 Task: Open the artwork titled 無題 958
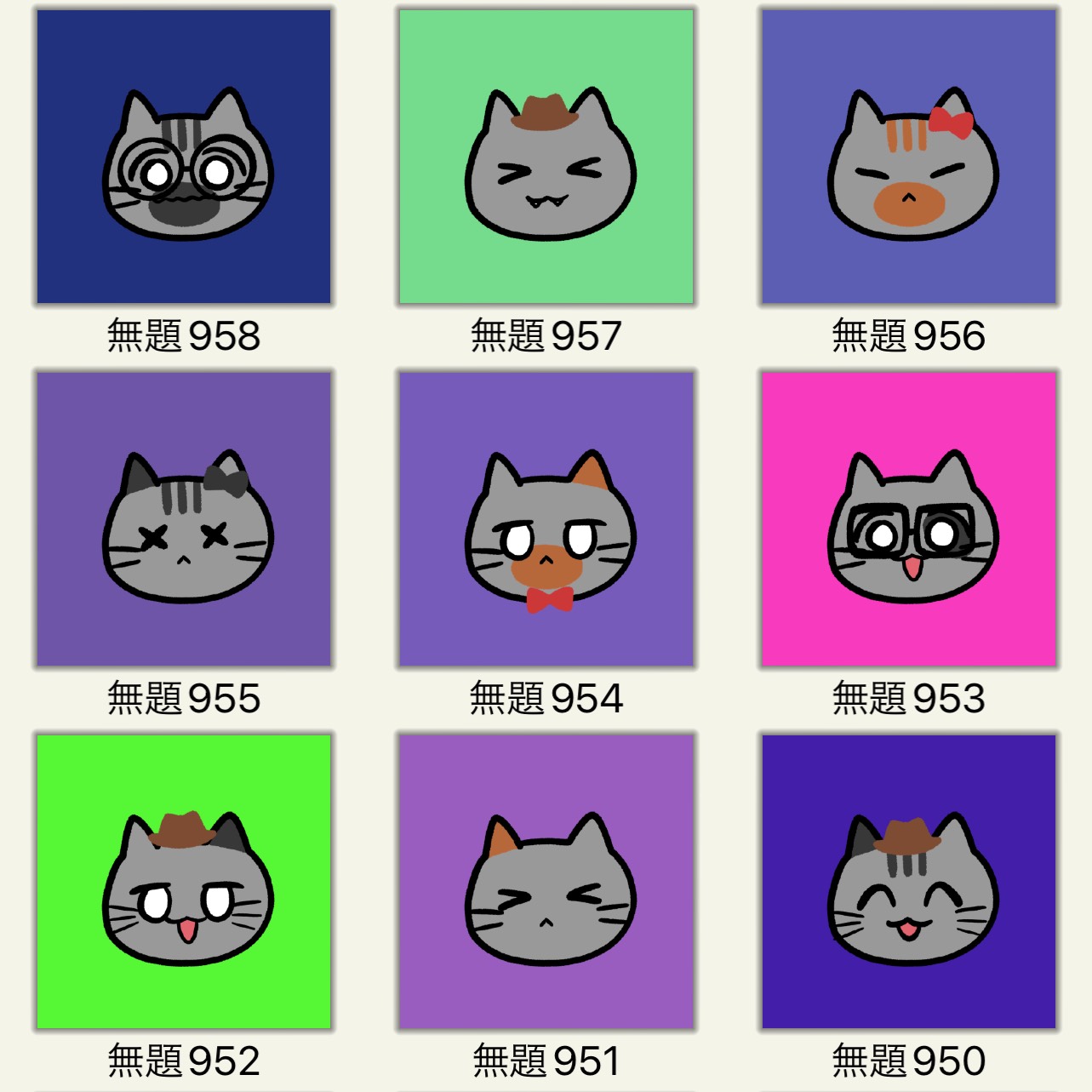point(184,157)
